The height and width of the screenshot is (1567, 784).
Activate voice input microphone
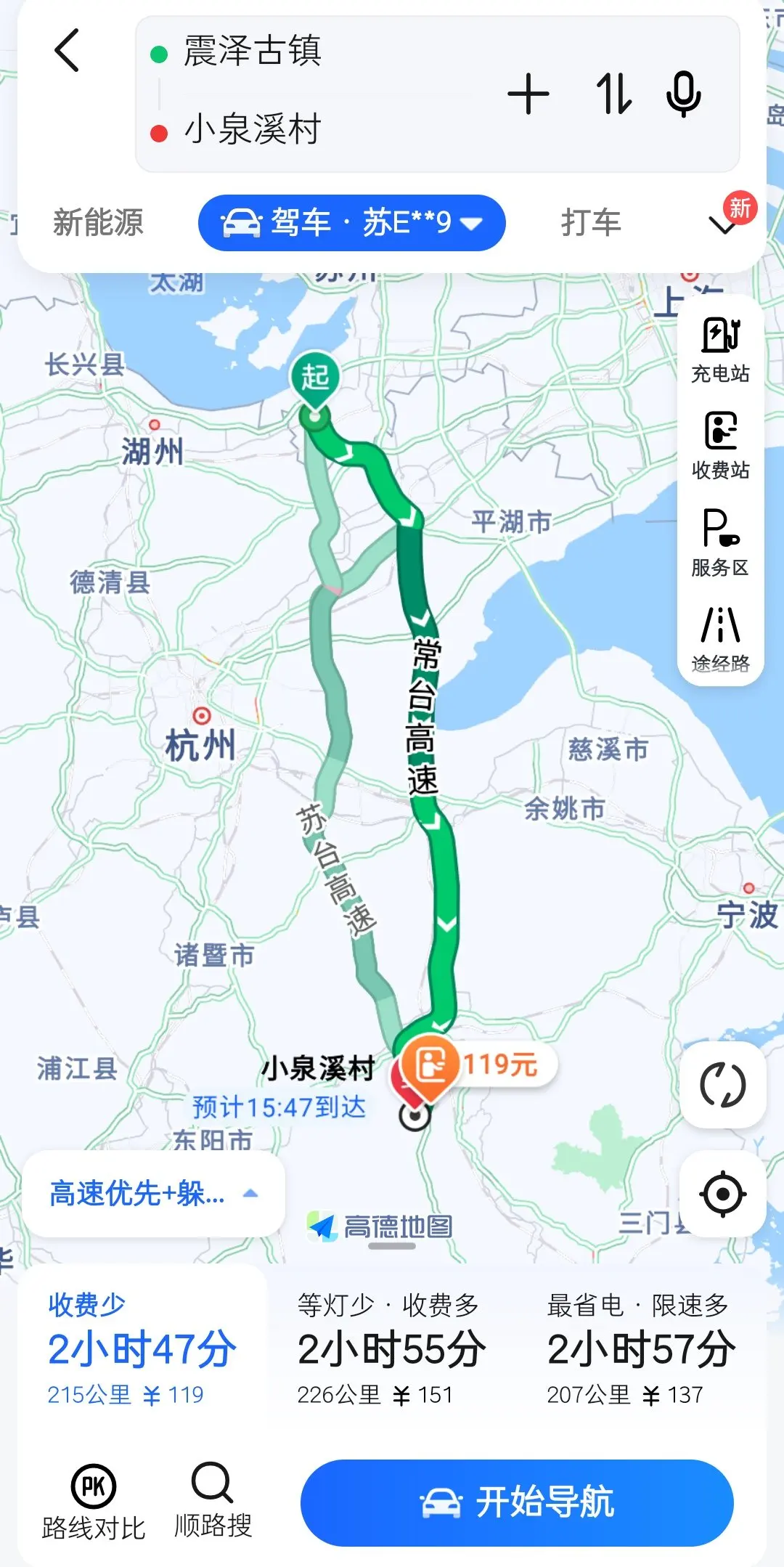click(x=684, y=94)
